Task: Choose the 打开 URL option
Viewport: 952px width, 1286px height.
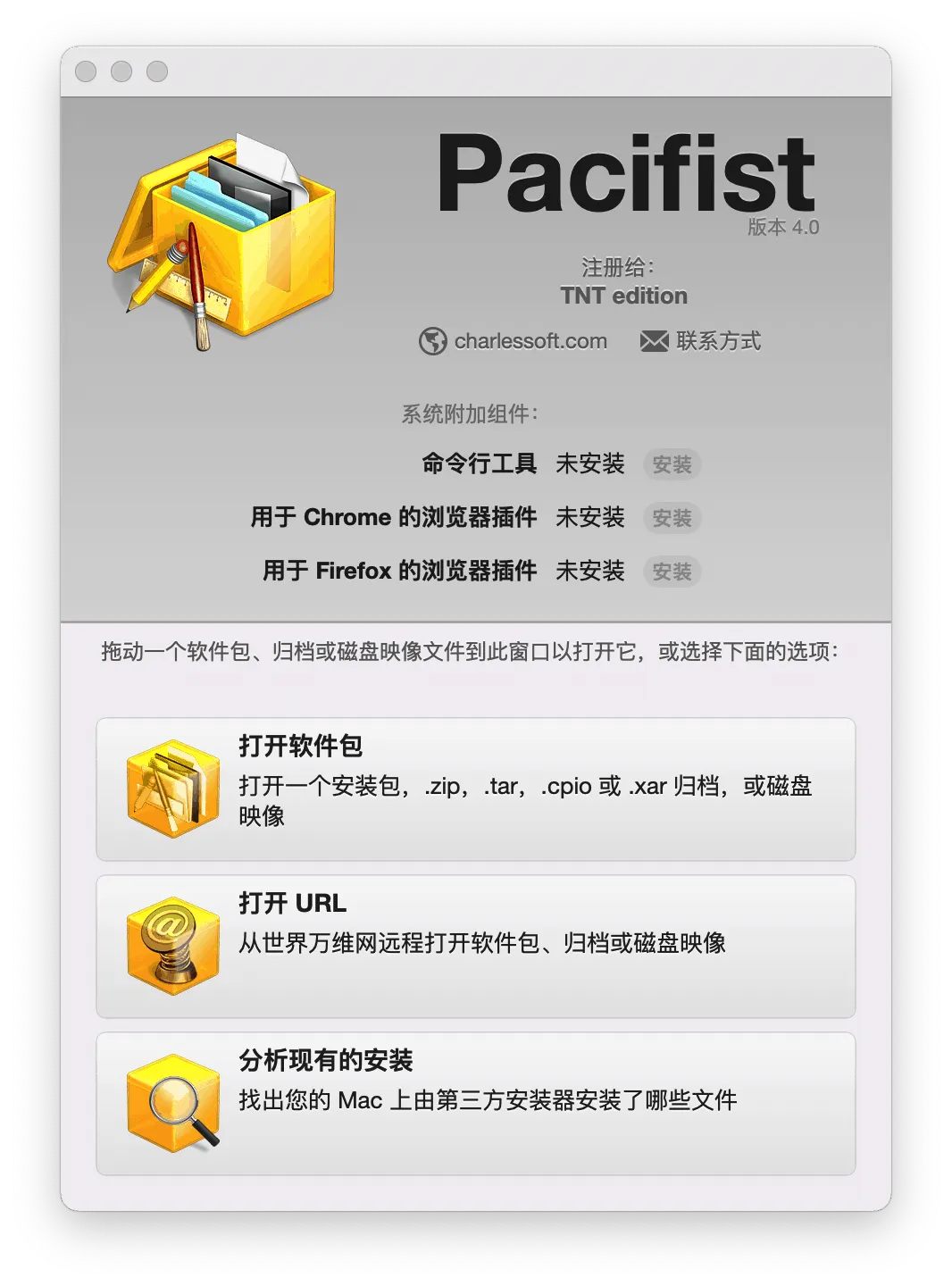Action: click(x=475, y=947)
